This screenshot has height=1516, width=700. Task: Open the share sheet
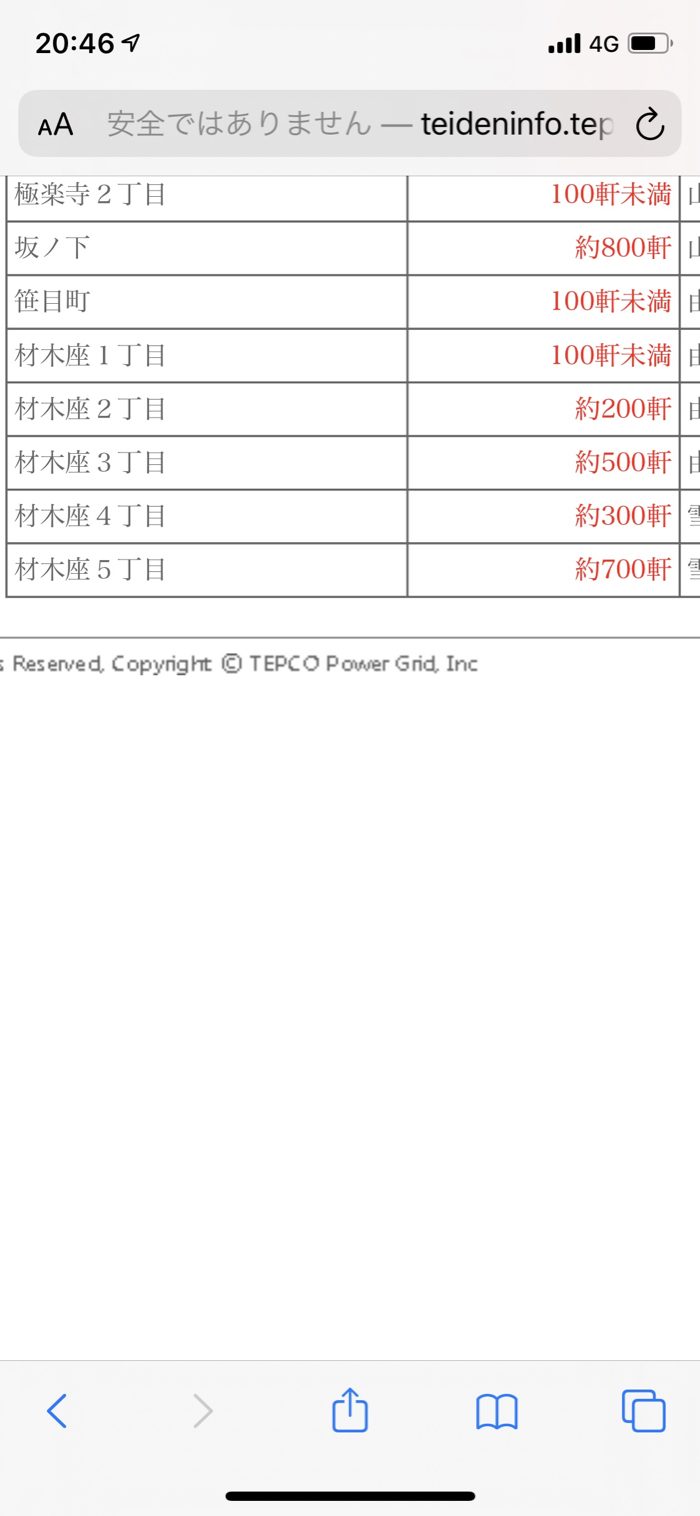point(350,1411)
